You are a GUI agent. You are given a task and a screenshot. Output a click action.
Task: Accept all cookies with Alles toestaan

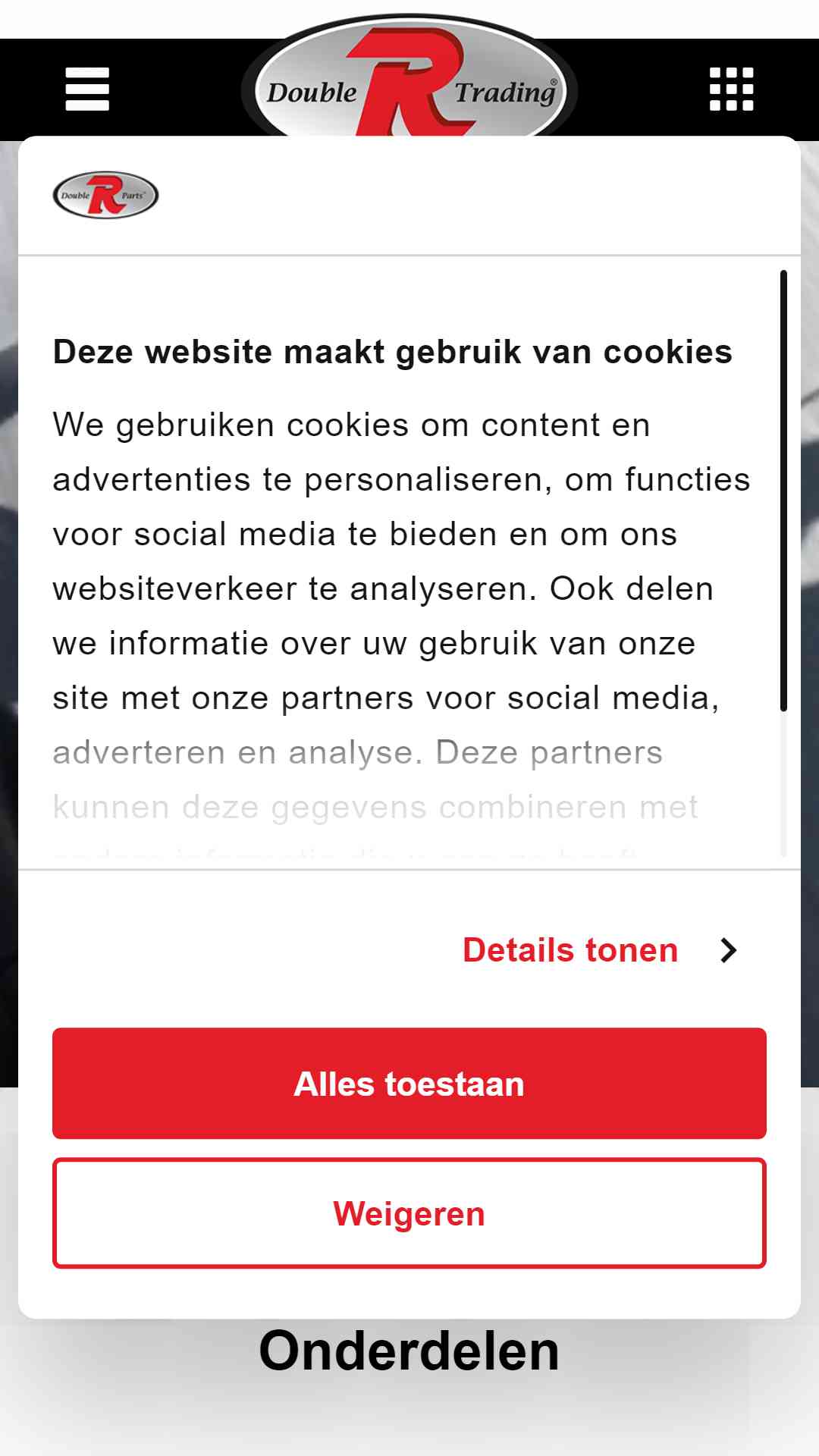click(409, 1084)
